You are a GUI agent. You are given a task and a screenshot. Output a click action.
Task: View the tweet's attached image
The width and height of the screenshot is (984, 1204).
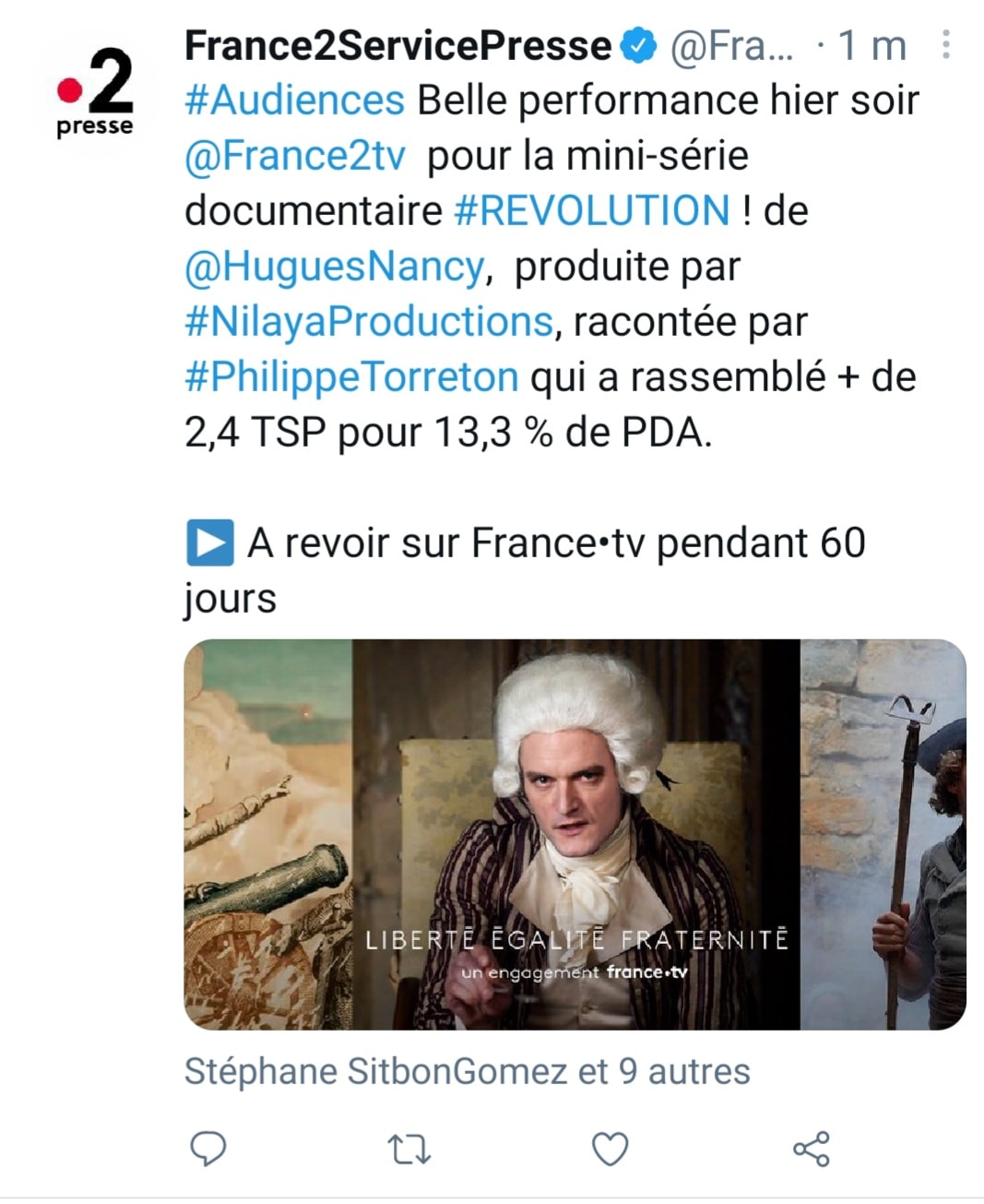575,834
